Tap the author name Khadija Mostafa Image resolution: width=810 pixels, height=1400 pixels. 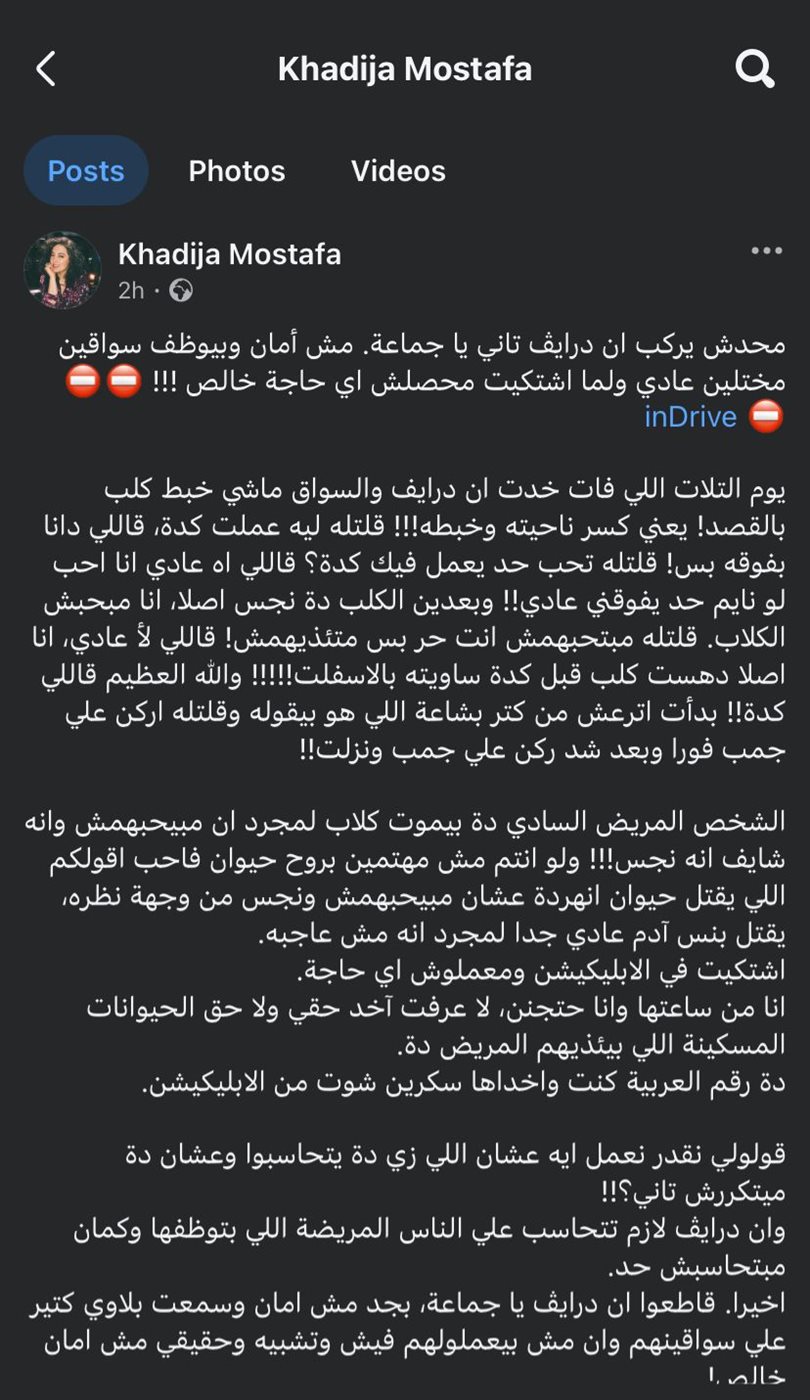pyautogui.click(x=228, y=254)
